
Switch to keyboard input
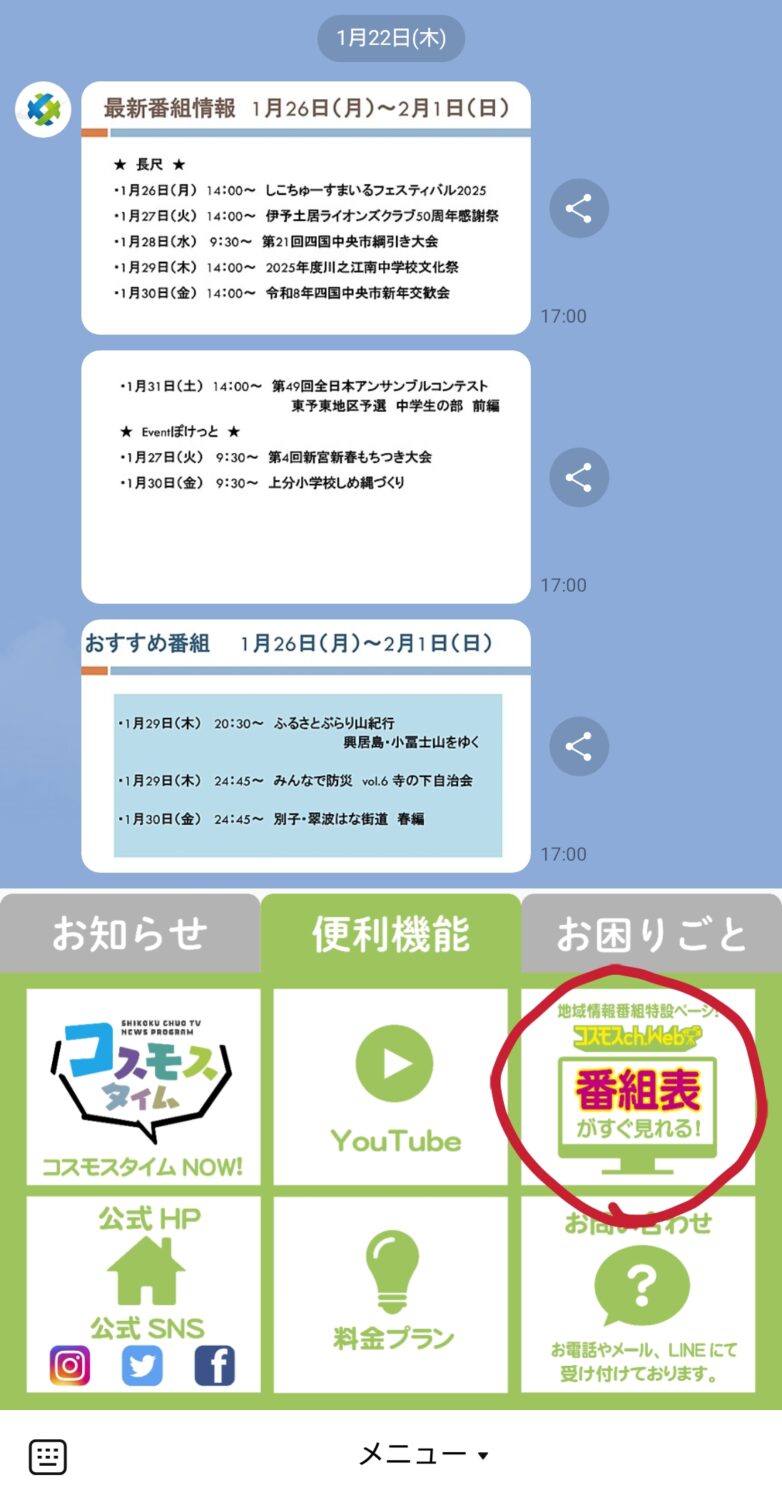point(48,1456)
